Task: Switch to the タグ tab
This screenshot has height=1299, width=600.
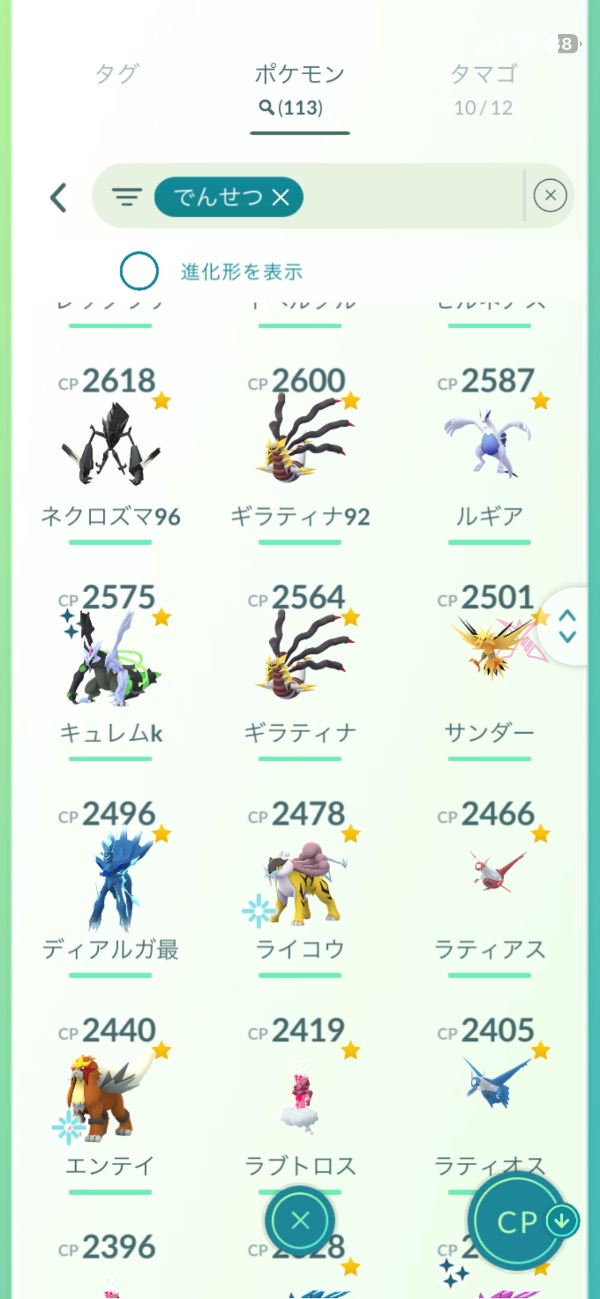Action: tap(117, 75)
